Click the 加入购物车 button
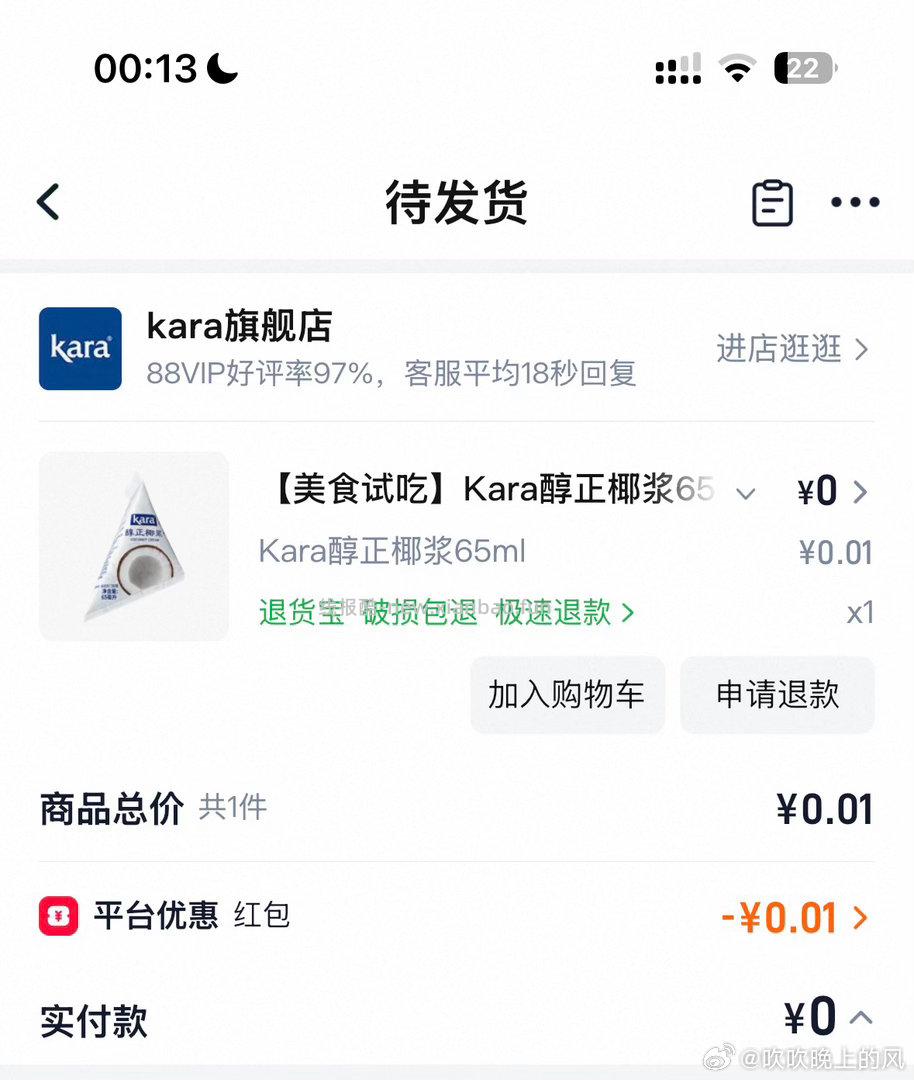 [567, 694]
